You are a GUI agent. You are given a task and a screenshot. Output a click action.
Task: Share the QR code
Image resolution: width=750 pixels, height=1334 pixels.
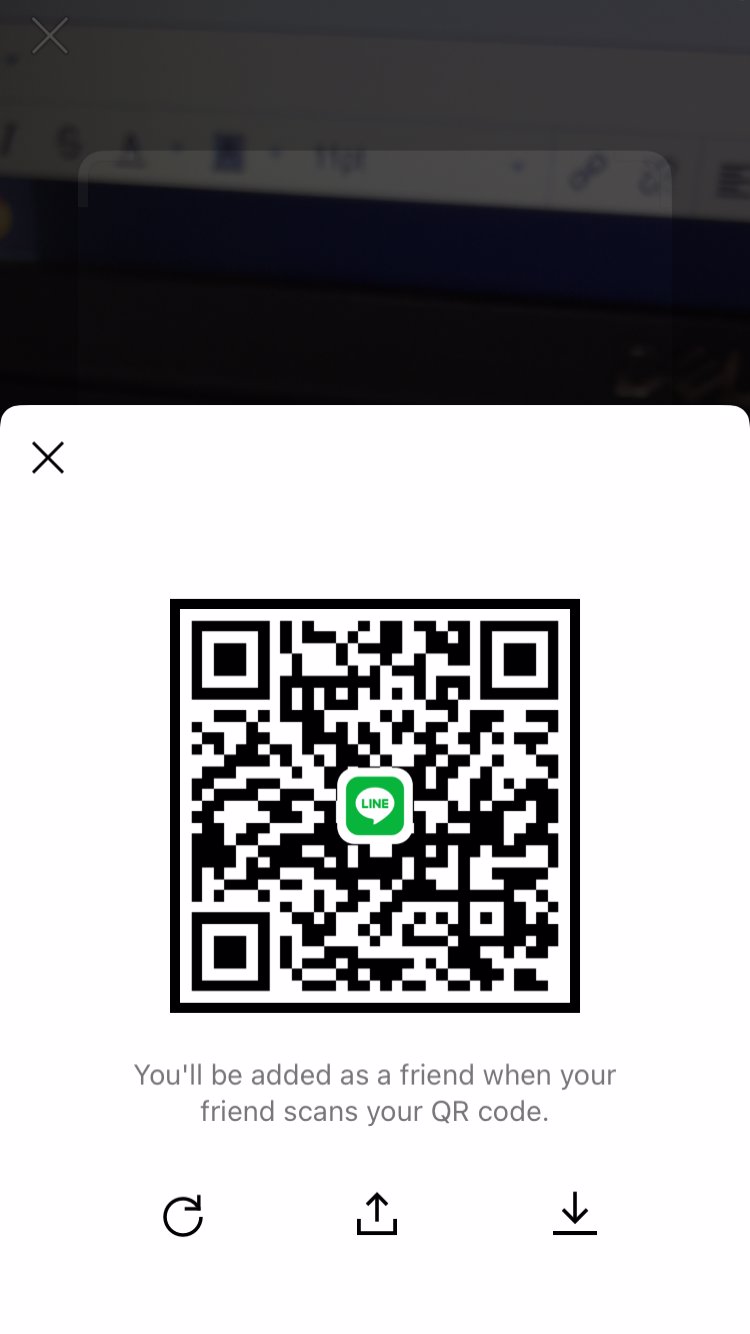point(376,1214)
